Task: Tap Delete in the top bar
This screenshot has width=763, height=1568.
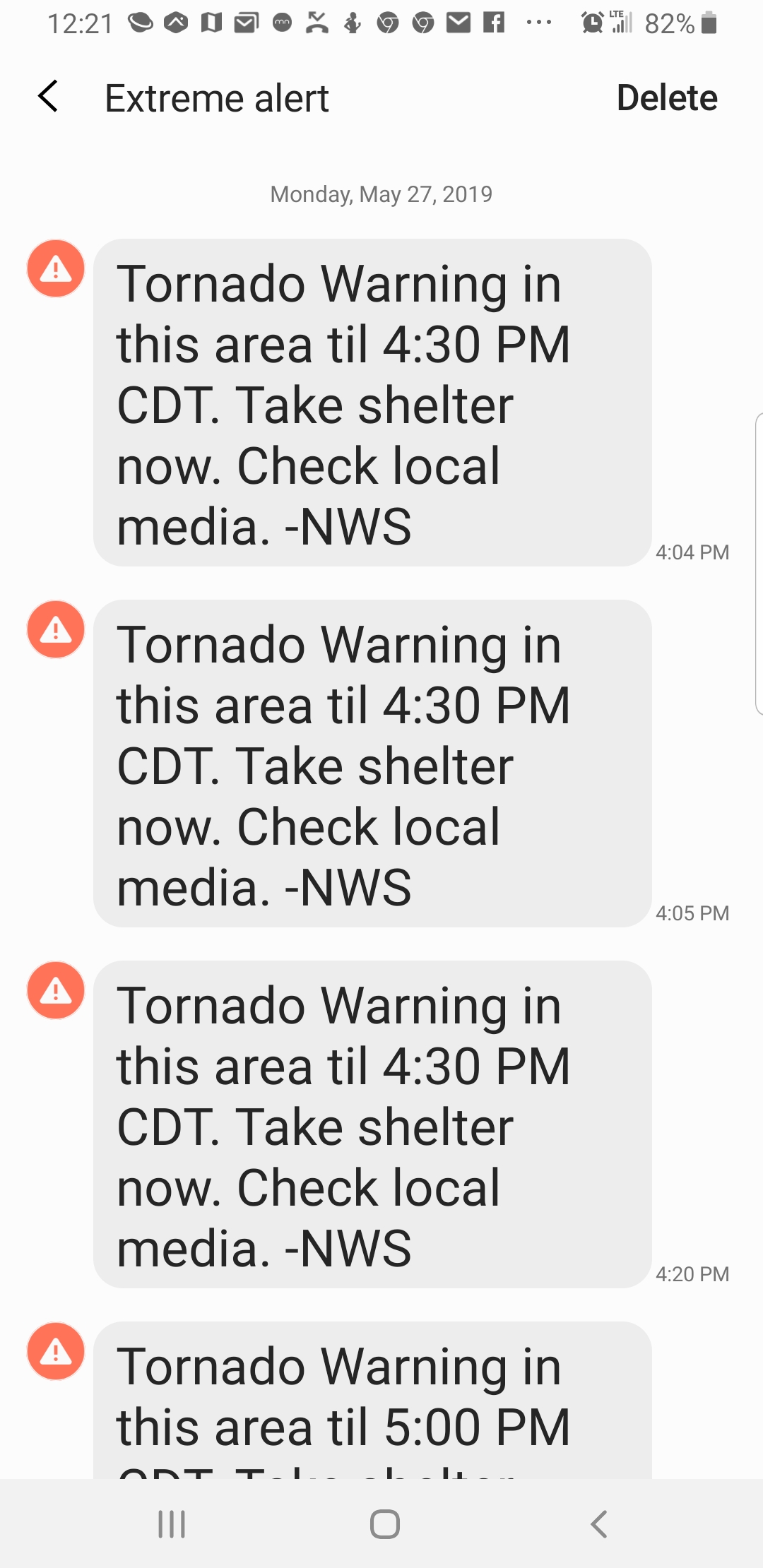Action: tap(666, 98)
